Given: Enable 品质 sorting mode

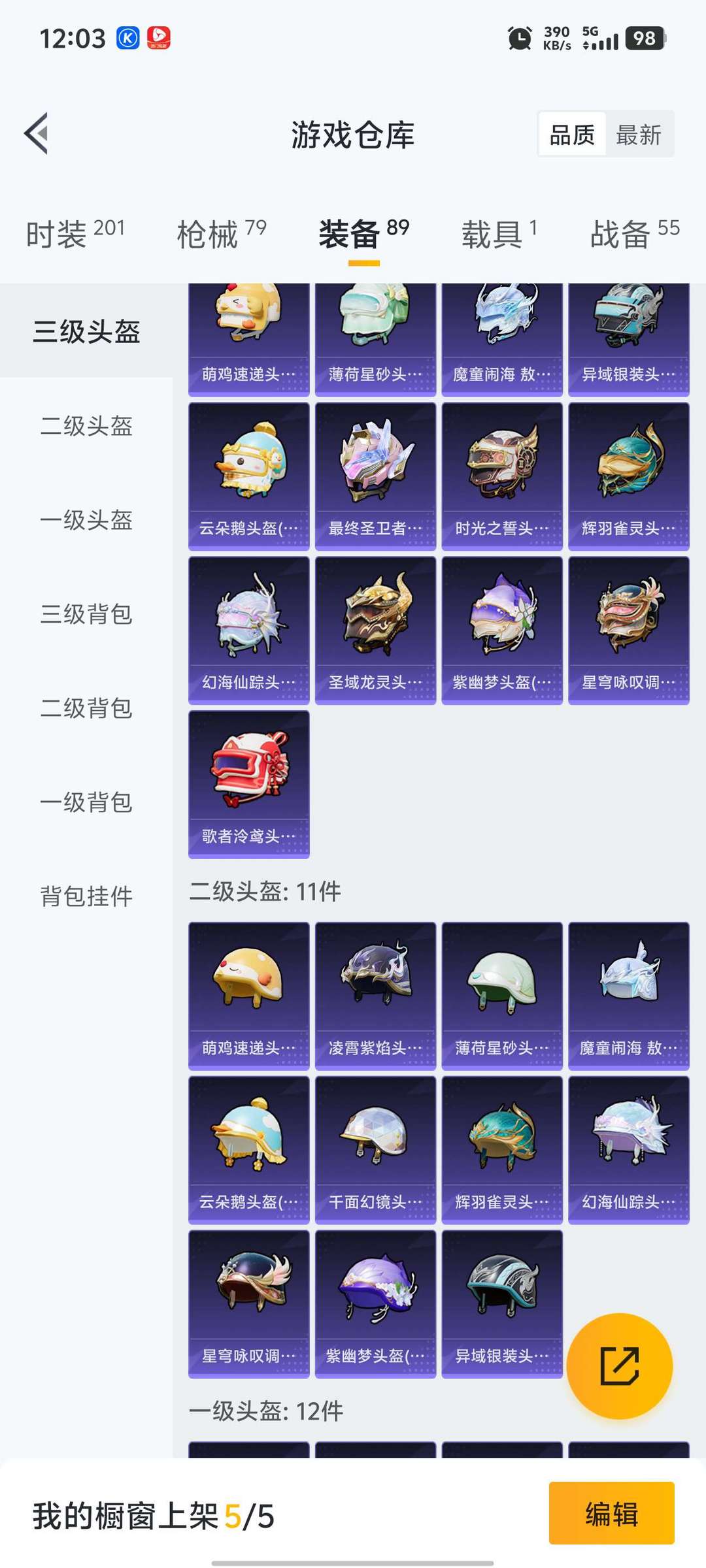Looking at the screenshot, I should pos(571,135).
